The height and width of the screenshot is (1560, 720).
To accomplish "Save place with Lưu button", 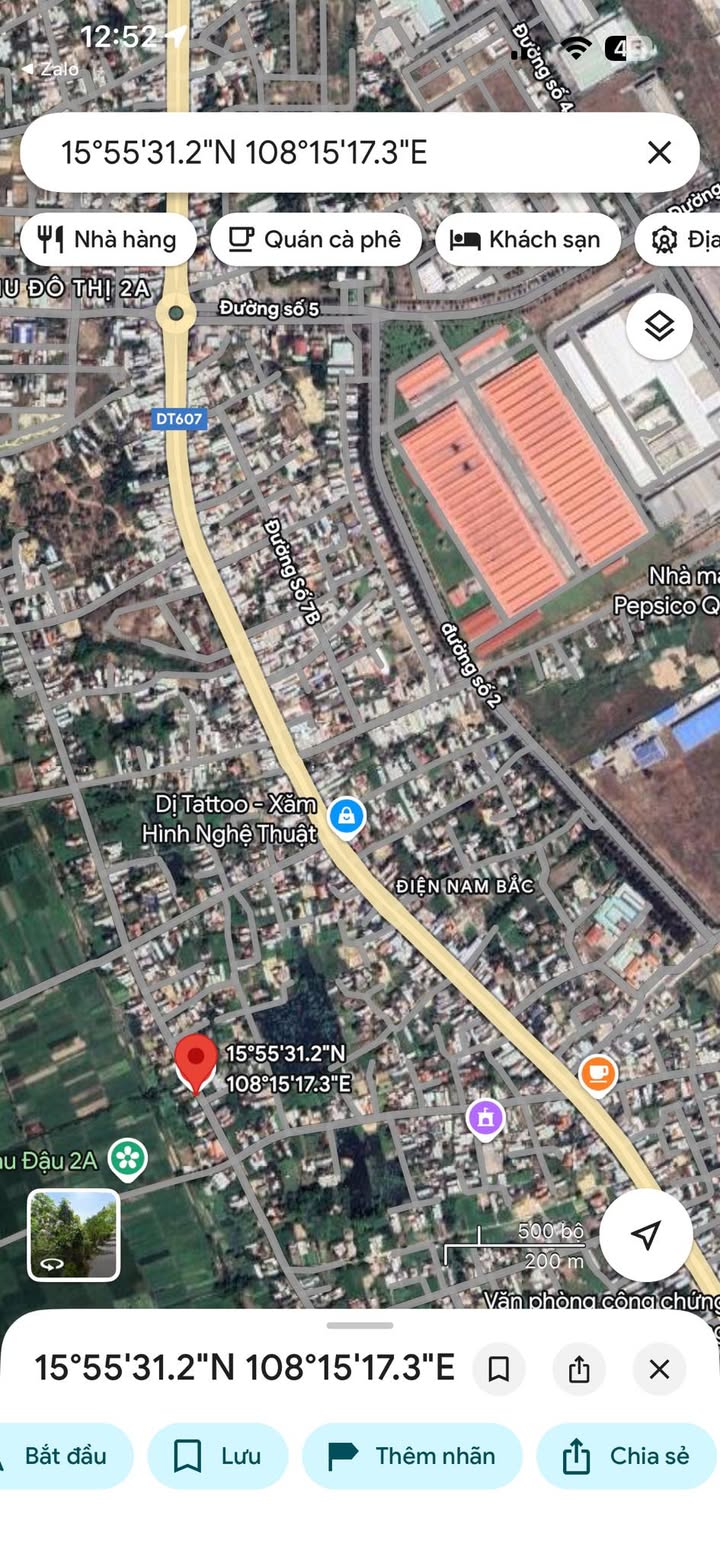I will click(218, 1456).
